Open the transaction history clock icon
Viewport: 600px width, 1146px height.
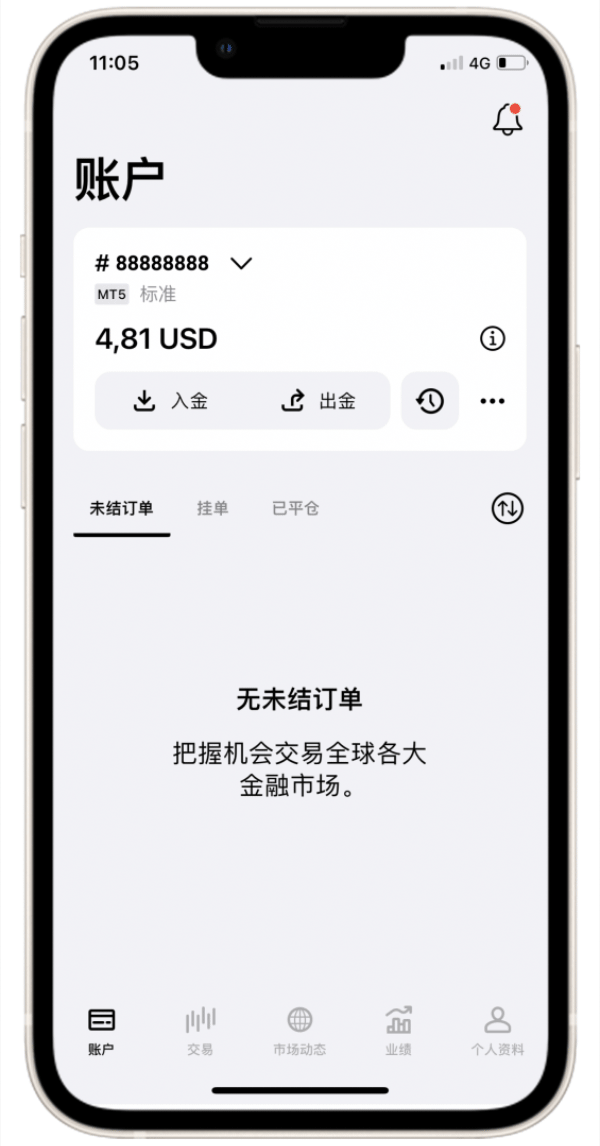430,401
